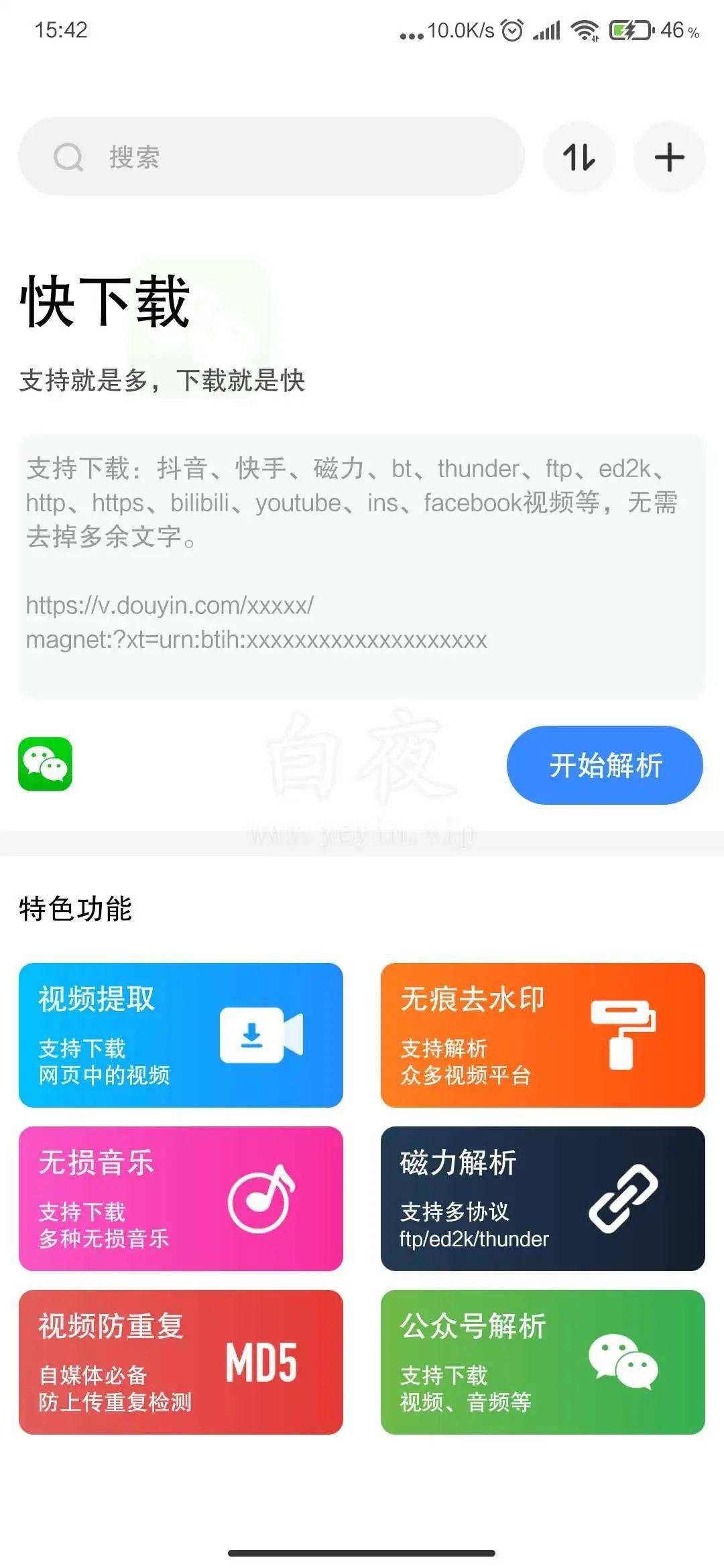The height and width of the screenshot is (1568, 724).
Task: Open the 视频防重复 MD5 card
Action: pyautogui.click(x=181, y=1362)
